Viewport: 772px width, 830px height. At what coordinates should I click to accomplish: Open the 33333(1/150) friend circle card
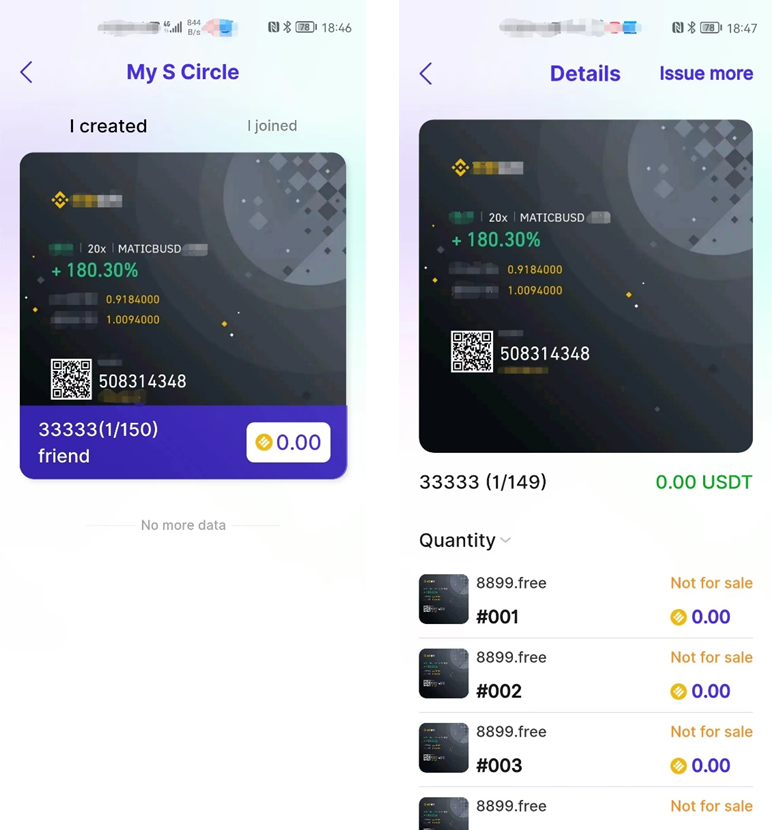(x=183, y=315)
